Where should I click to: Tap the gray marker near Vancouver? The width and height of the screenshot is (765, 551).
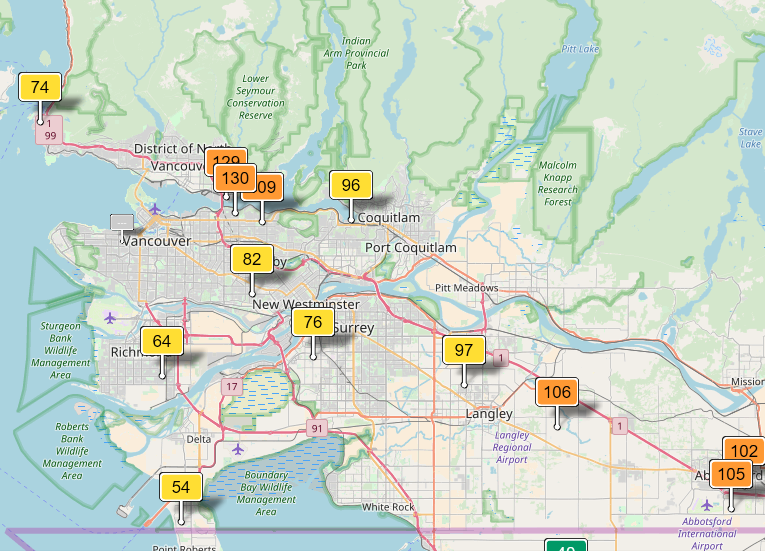[x=122, y=222]
